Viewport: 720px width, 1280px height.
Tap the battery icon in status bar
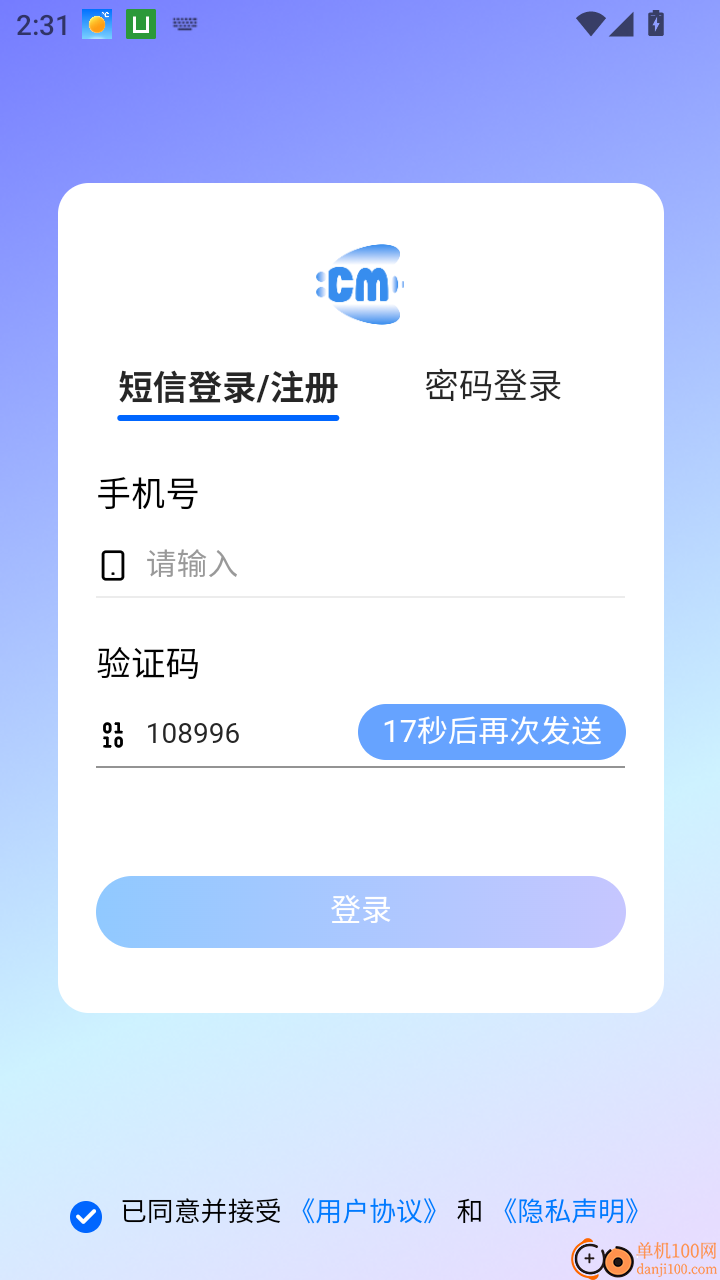(x=655, y=25)
